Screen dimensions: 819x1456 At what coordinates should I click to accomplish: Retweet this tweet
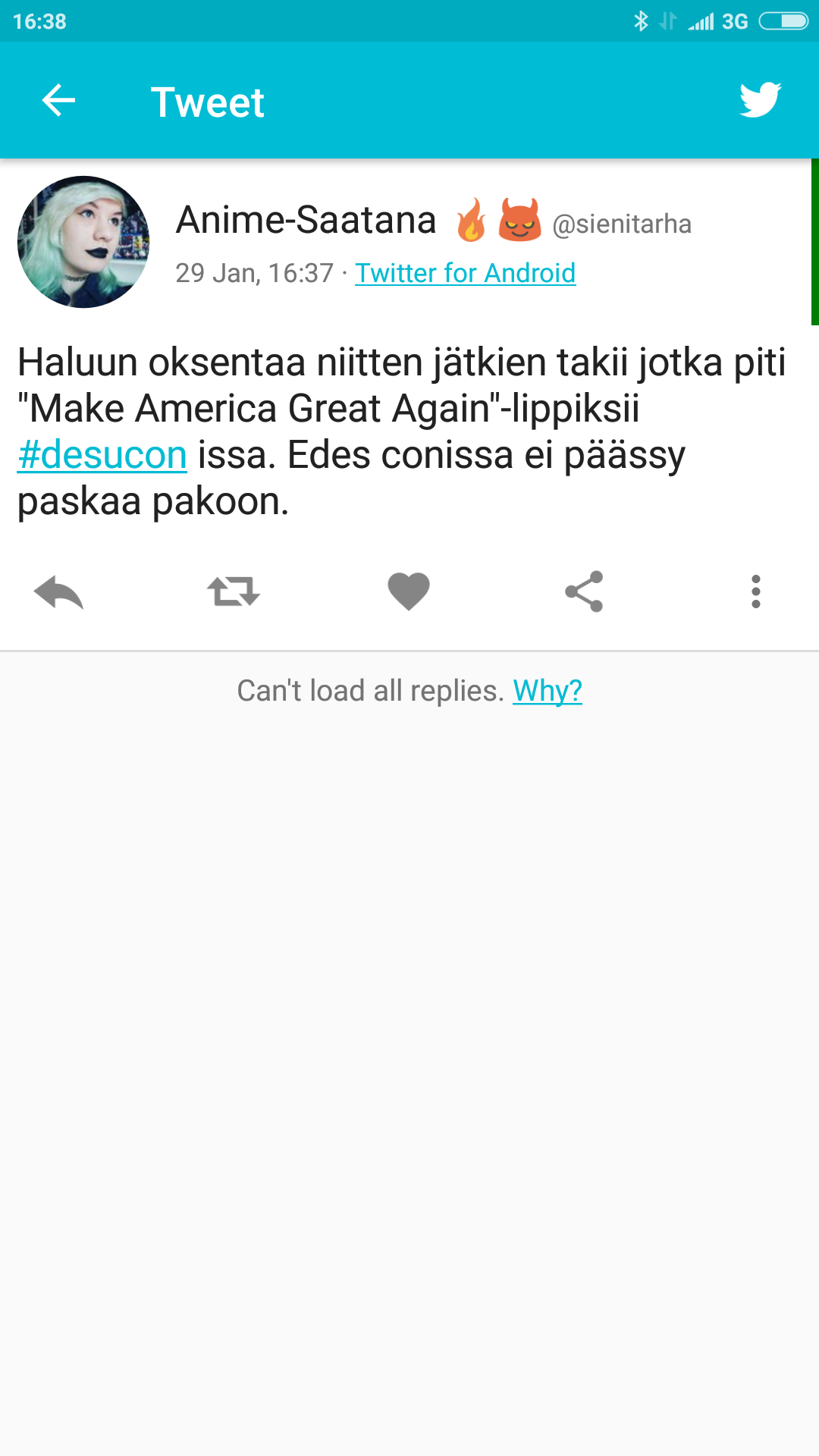234,592
